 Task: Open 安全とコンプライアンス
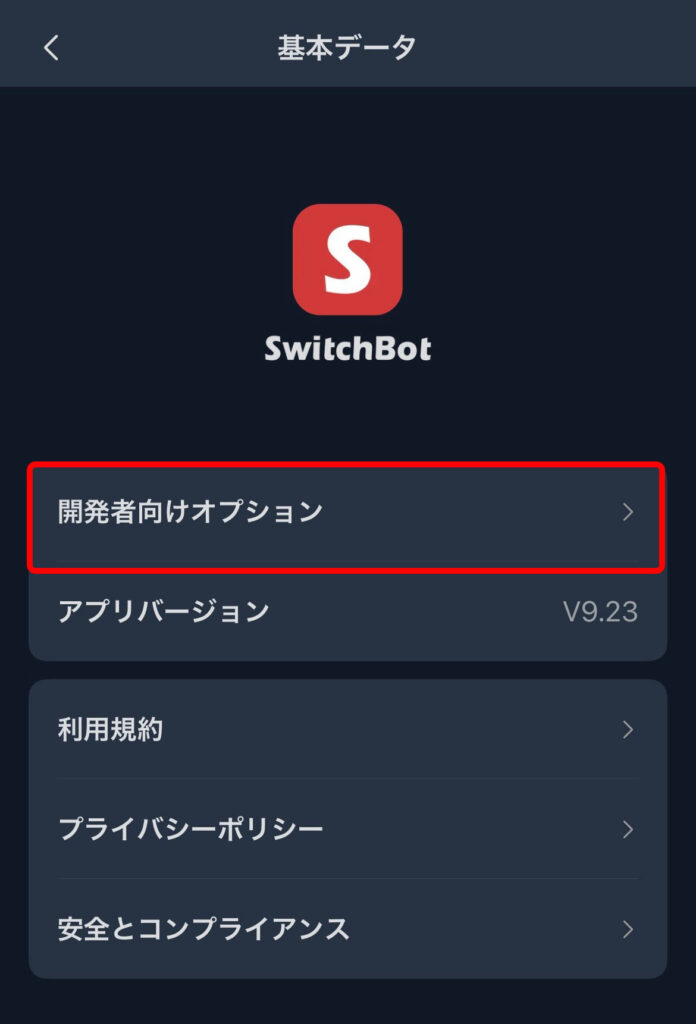pos(346,929)
